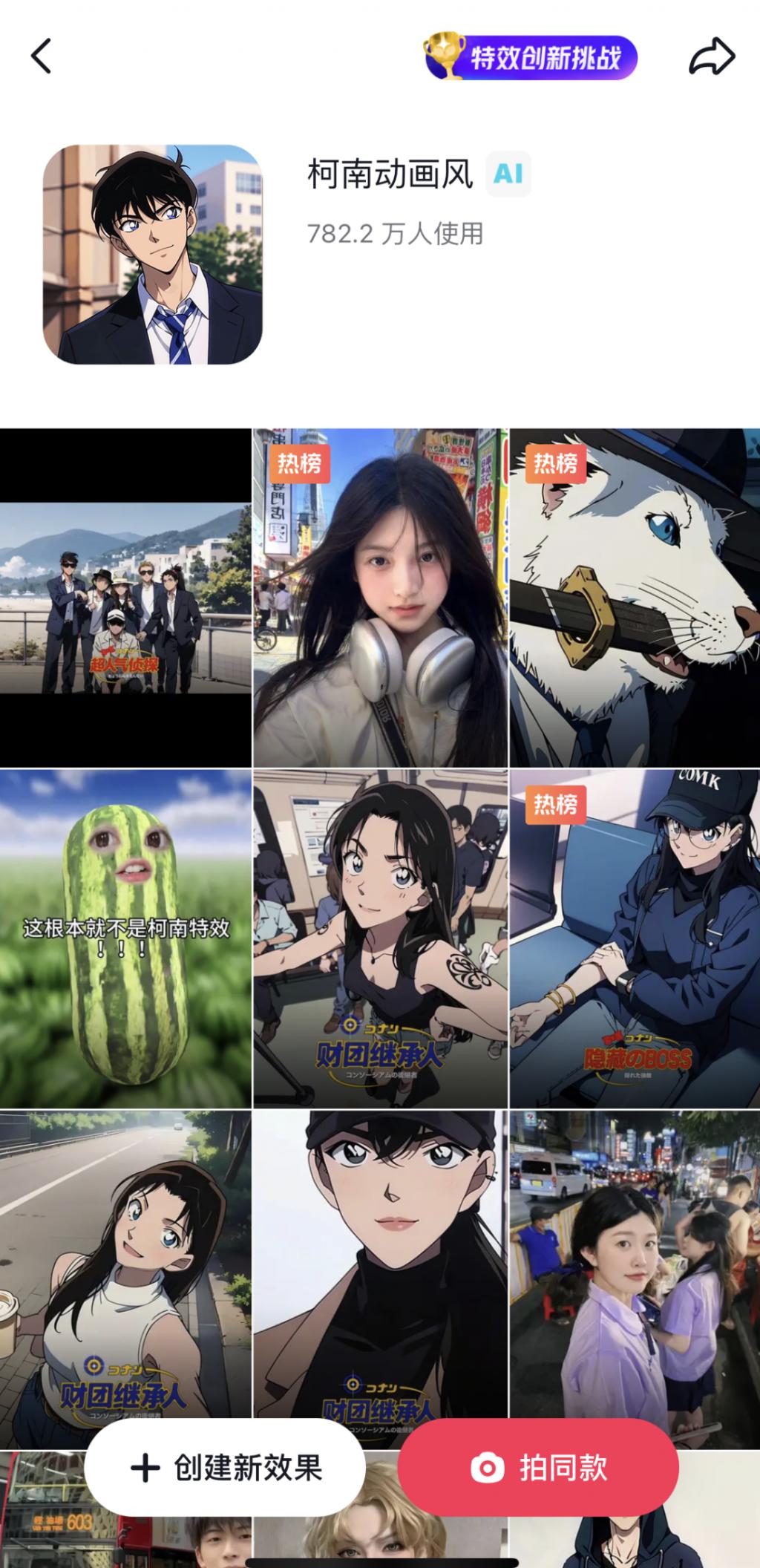This screenshot has height=1568, width=760.
Task: Open the roadside girl holding coffee video
Action: tap(125, 1262)
